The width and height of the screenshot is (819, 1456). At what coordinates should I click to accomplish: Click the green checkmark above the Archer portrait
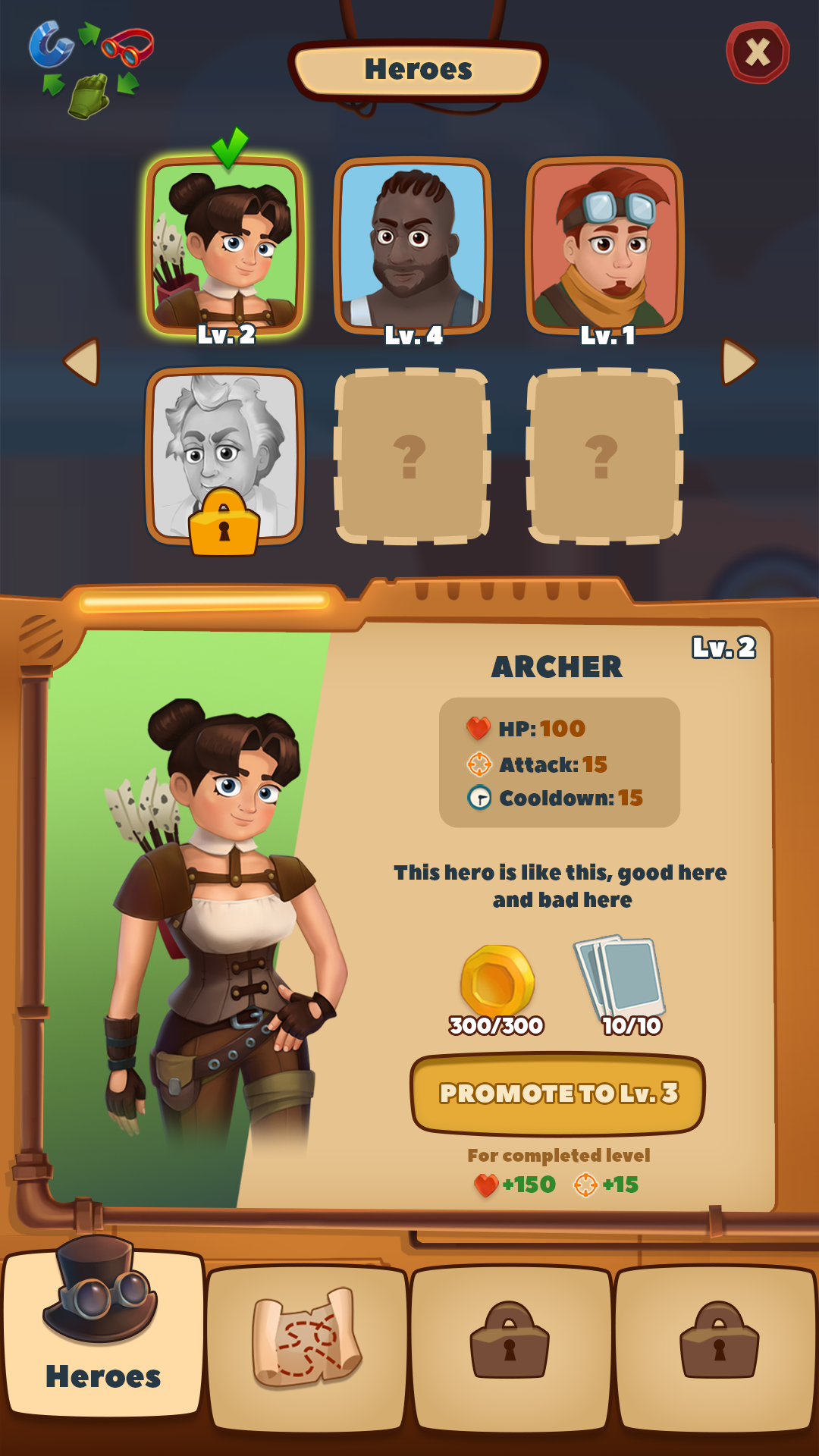coord(228,146)
